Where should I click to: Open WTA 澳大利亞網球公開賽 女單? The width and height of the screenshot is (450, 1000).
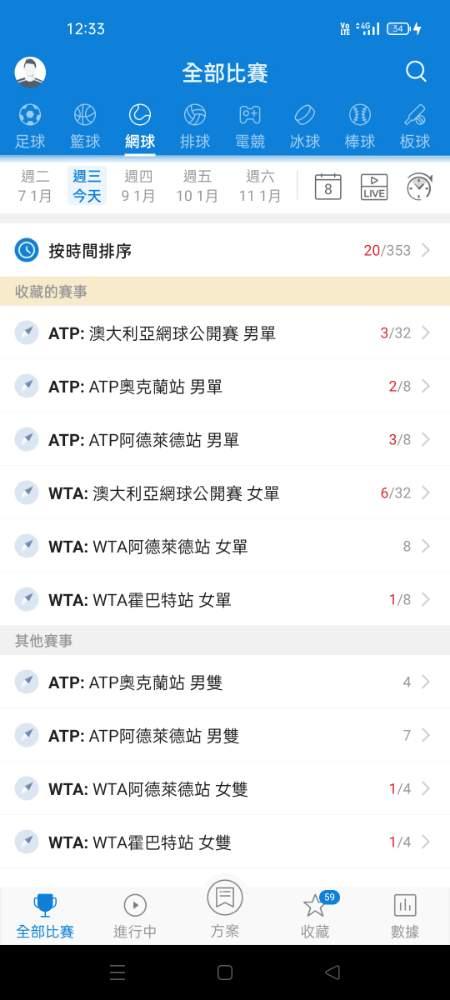[225, 493]
